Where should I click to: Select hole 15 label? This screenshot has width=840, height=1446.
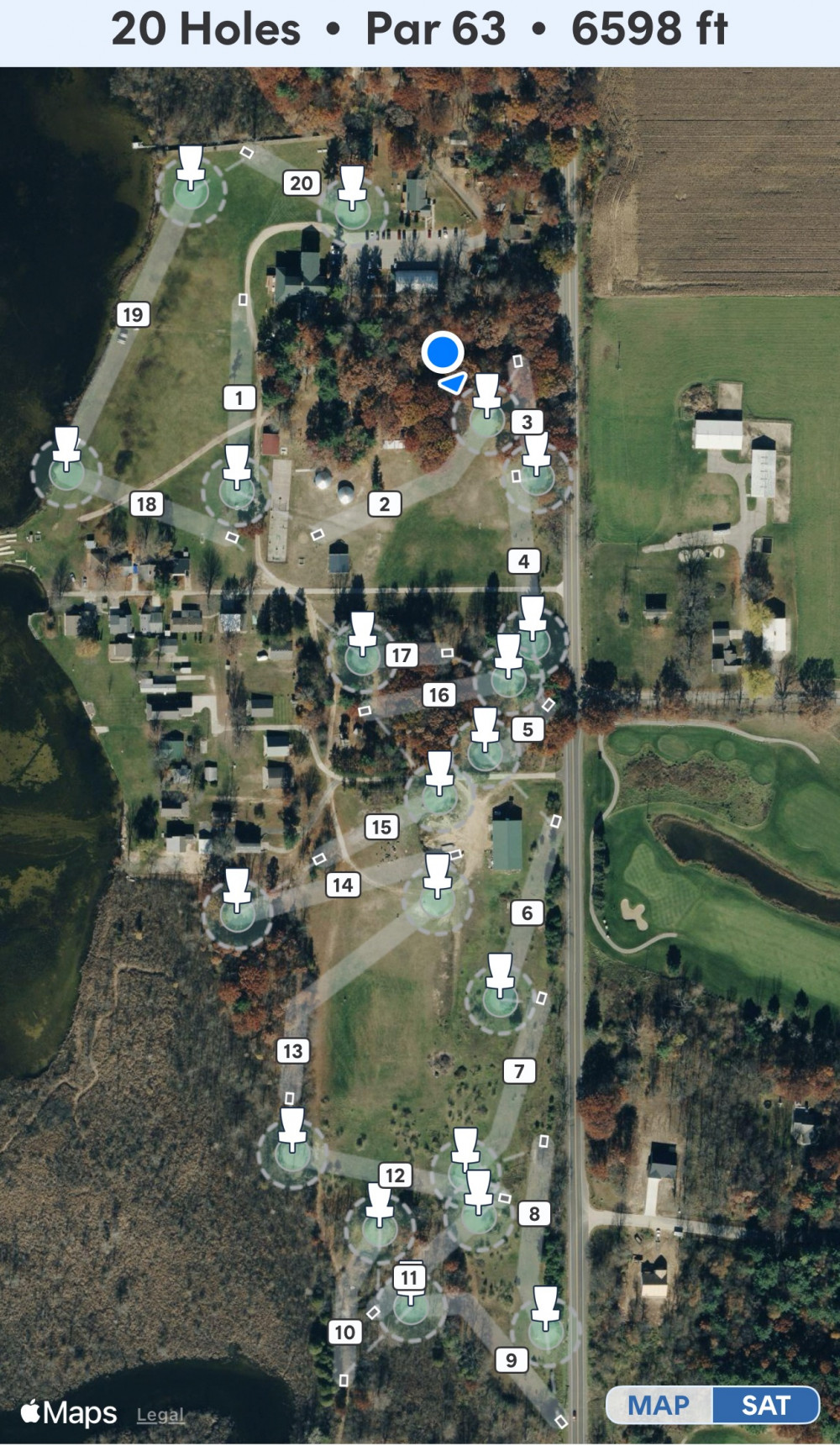tap(381, 827)
